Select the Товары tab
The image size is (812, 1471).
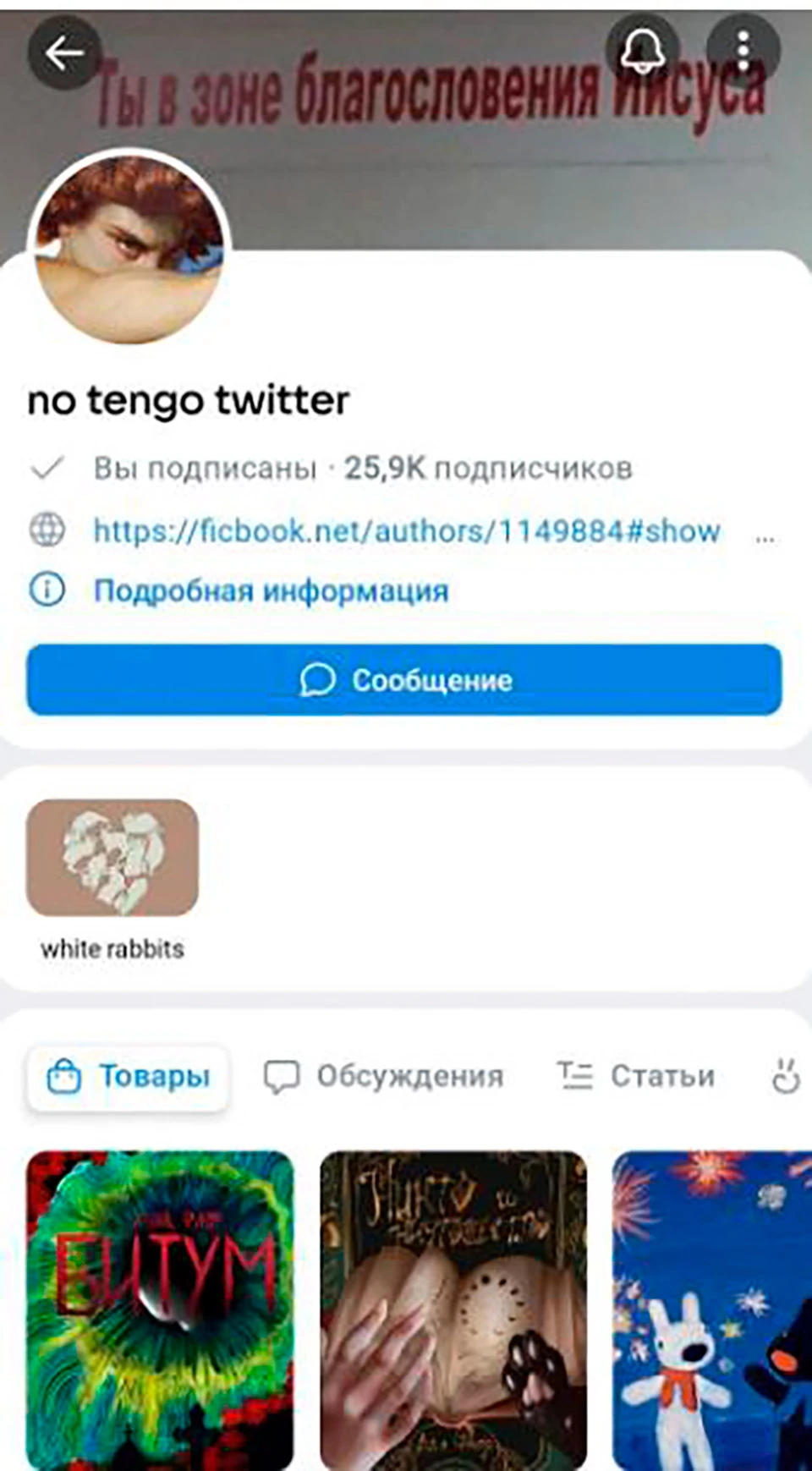(x=129, y=1076)
